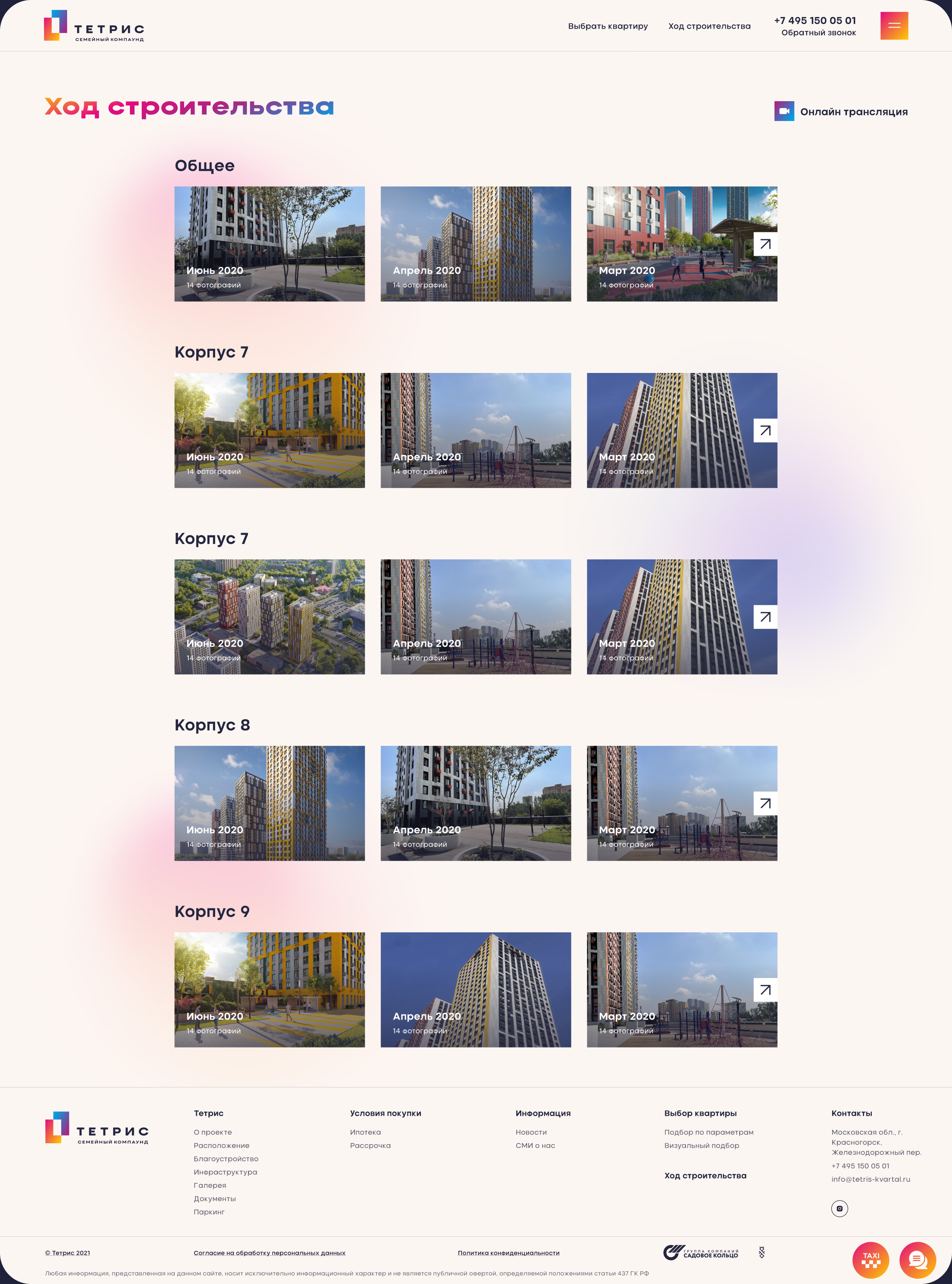This screenshot has height=1284, width=952.
Task: Open the chat bubble button
Action: coord(918,1260)
